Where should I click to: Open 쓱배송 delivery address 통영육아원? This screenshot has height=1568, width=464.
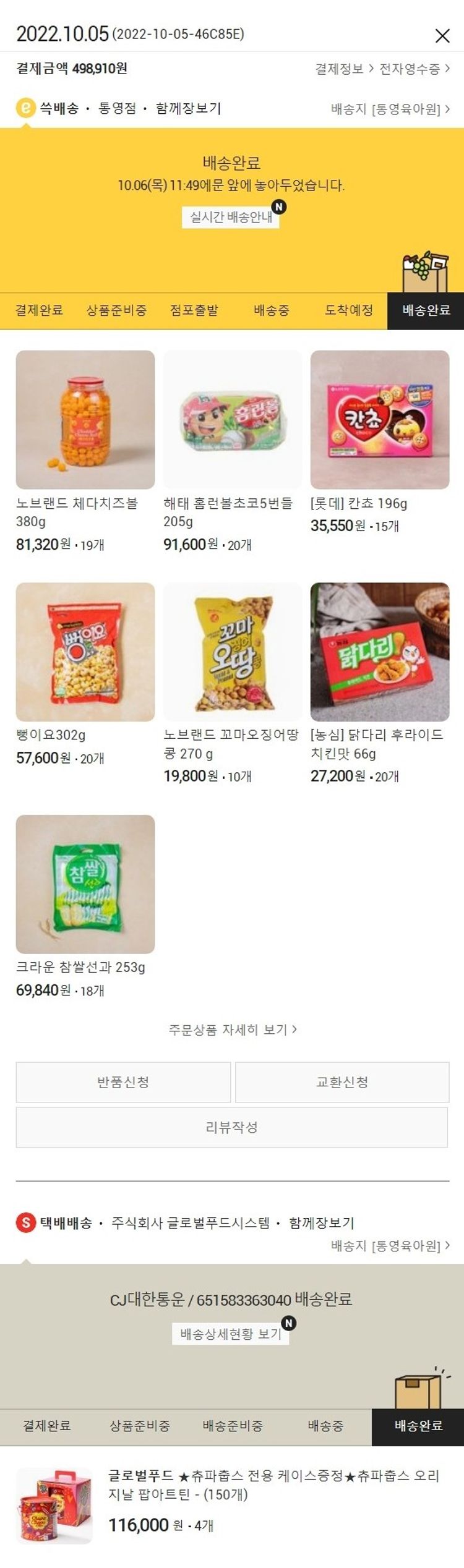click(x=390, y=109)
